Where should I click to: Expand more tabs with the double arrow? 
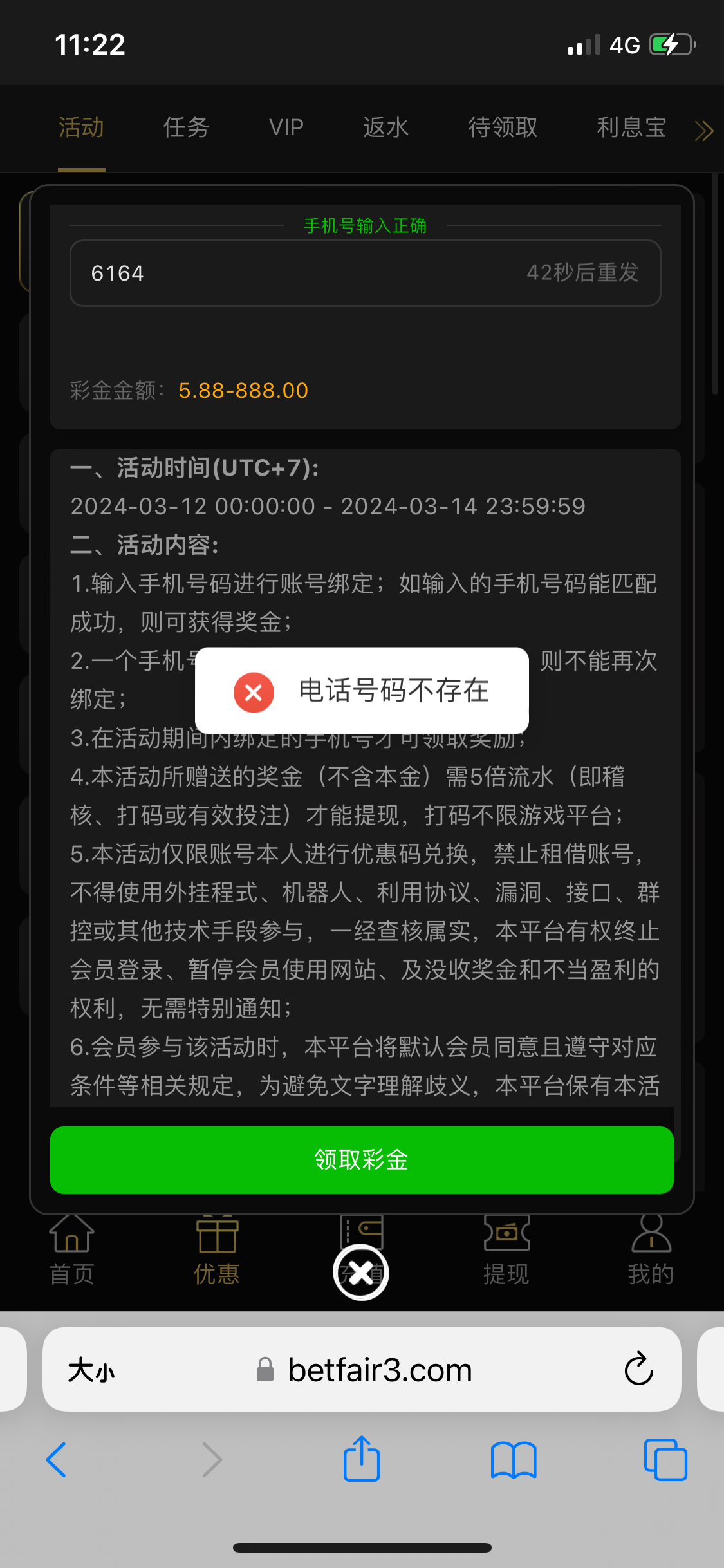[x=704, y=131]
